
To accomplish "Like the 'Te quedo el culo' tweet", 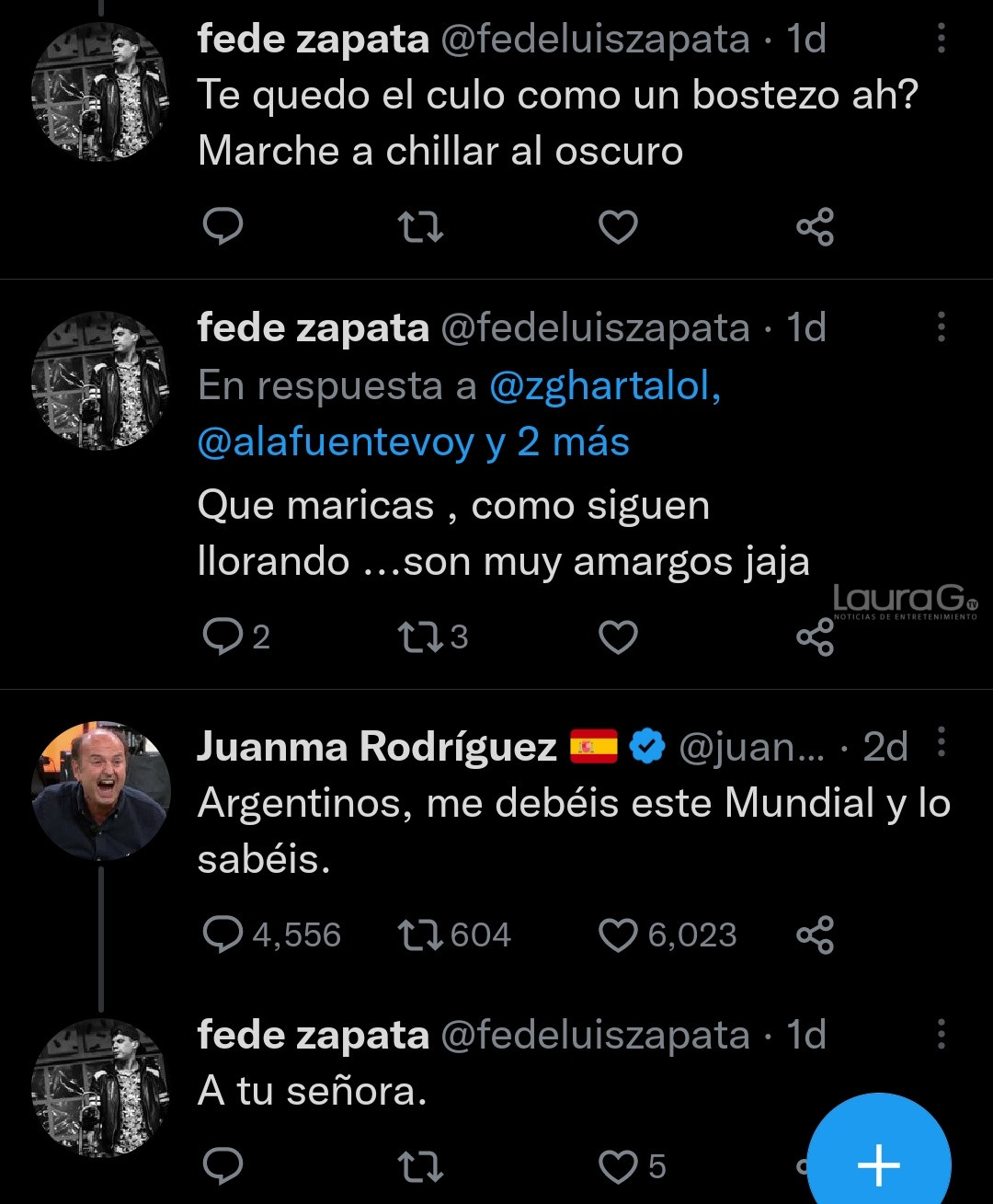I will pos(618,226).
